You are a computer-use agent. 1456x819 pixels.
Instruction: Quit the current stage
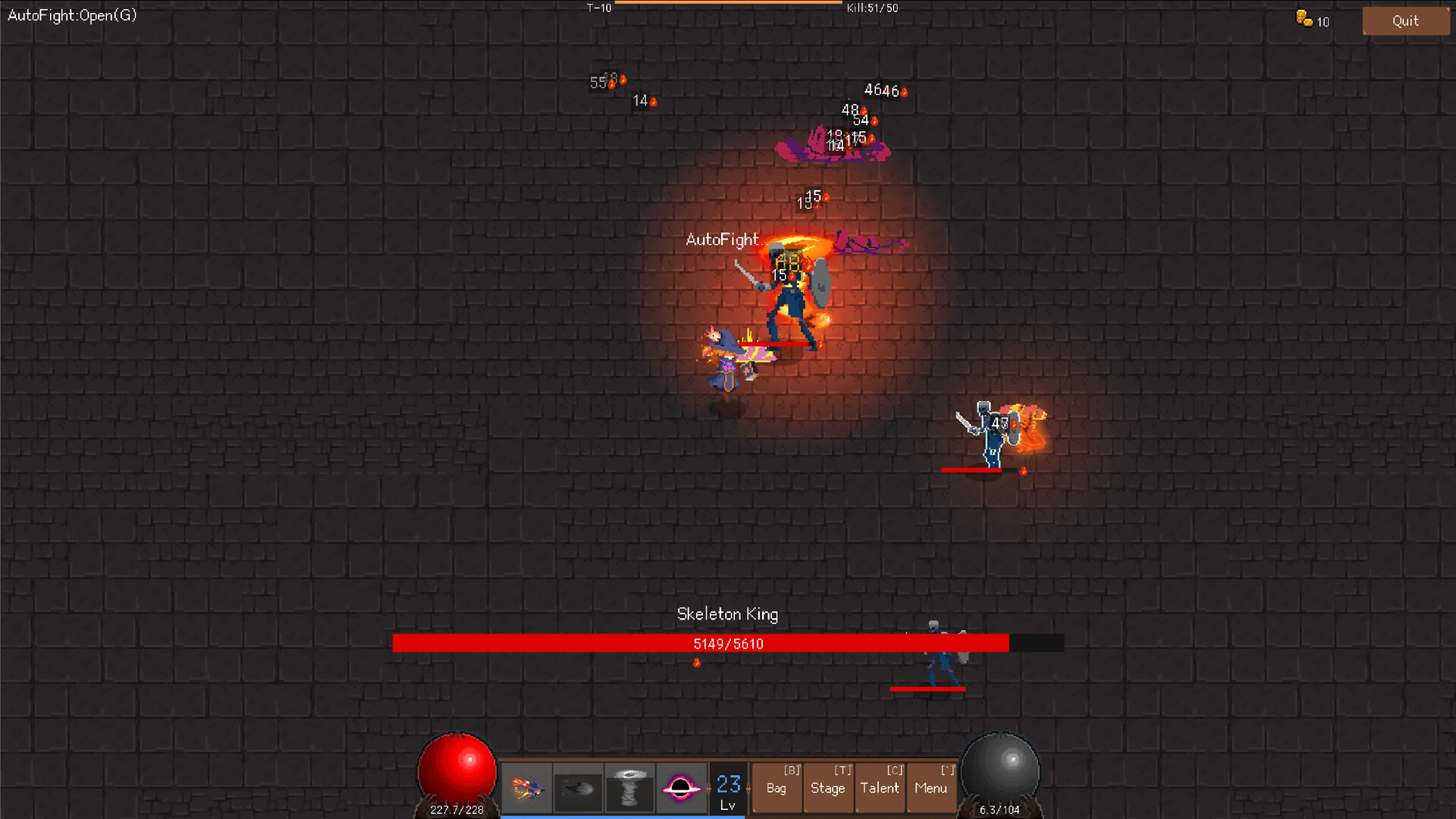click(x=1405, y=21)
